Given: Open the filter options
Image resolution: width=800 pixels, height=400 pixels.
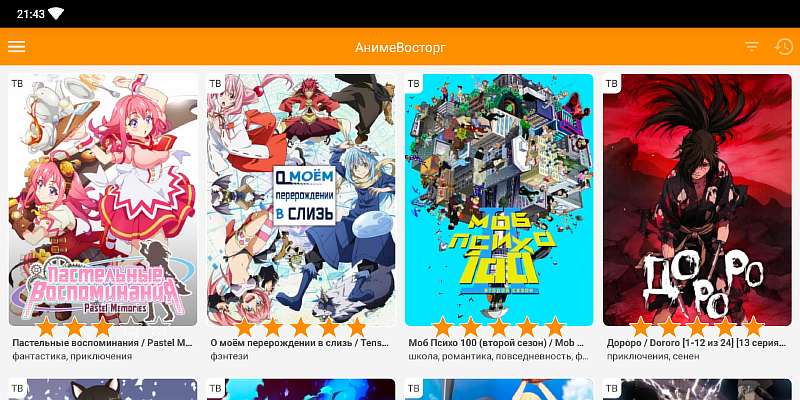Looking at the screenshot, I should [752, 47].
